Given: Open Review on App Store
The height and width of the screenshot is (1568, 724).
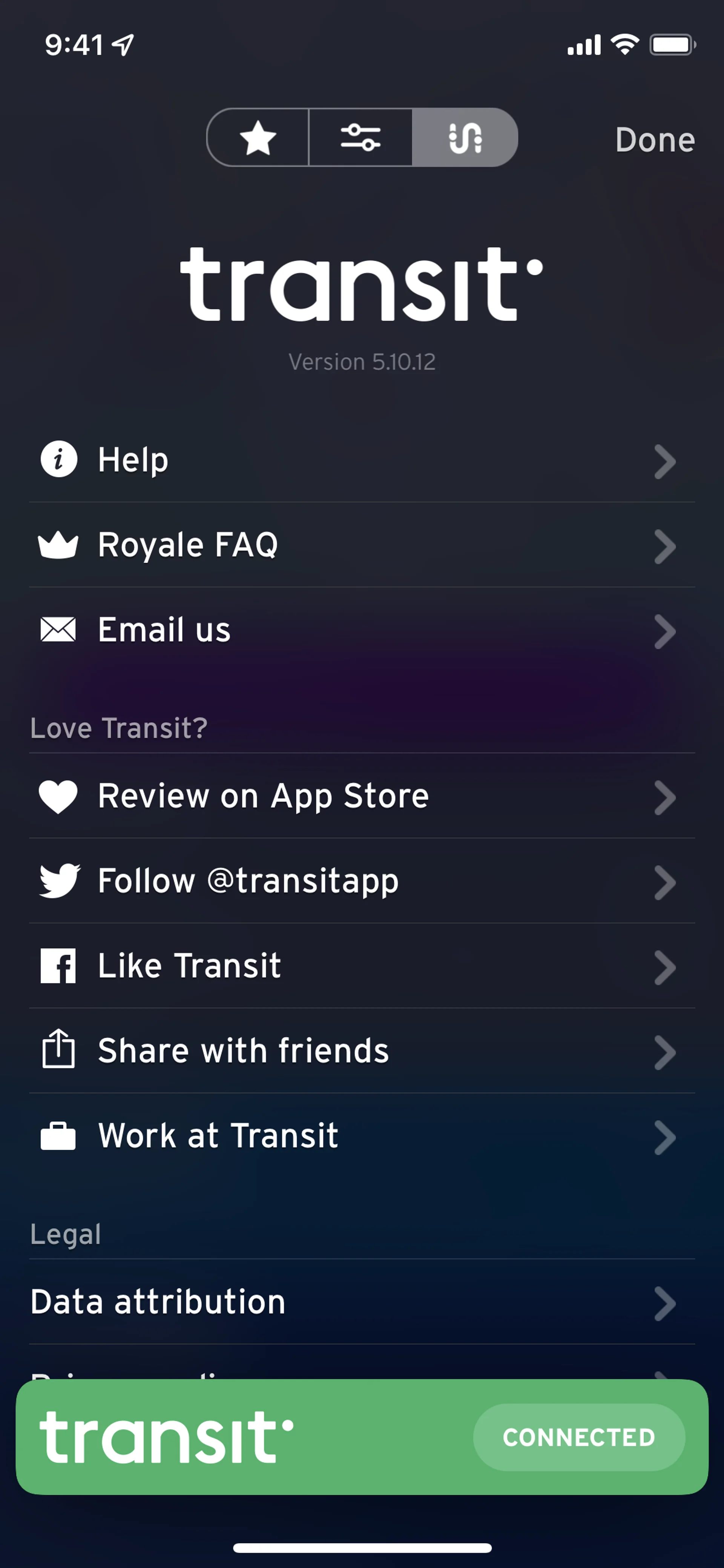Looking at the screenshot, I should [361, 796].
